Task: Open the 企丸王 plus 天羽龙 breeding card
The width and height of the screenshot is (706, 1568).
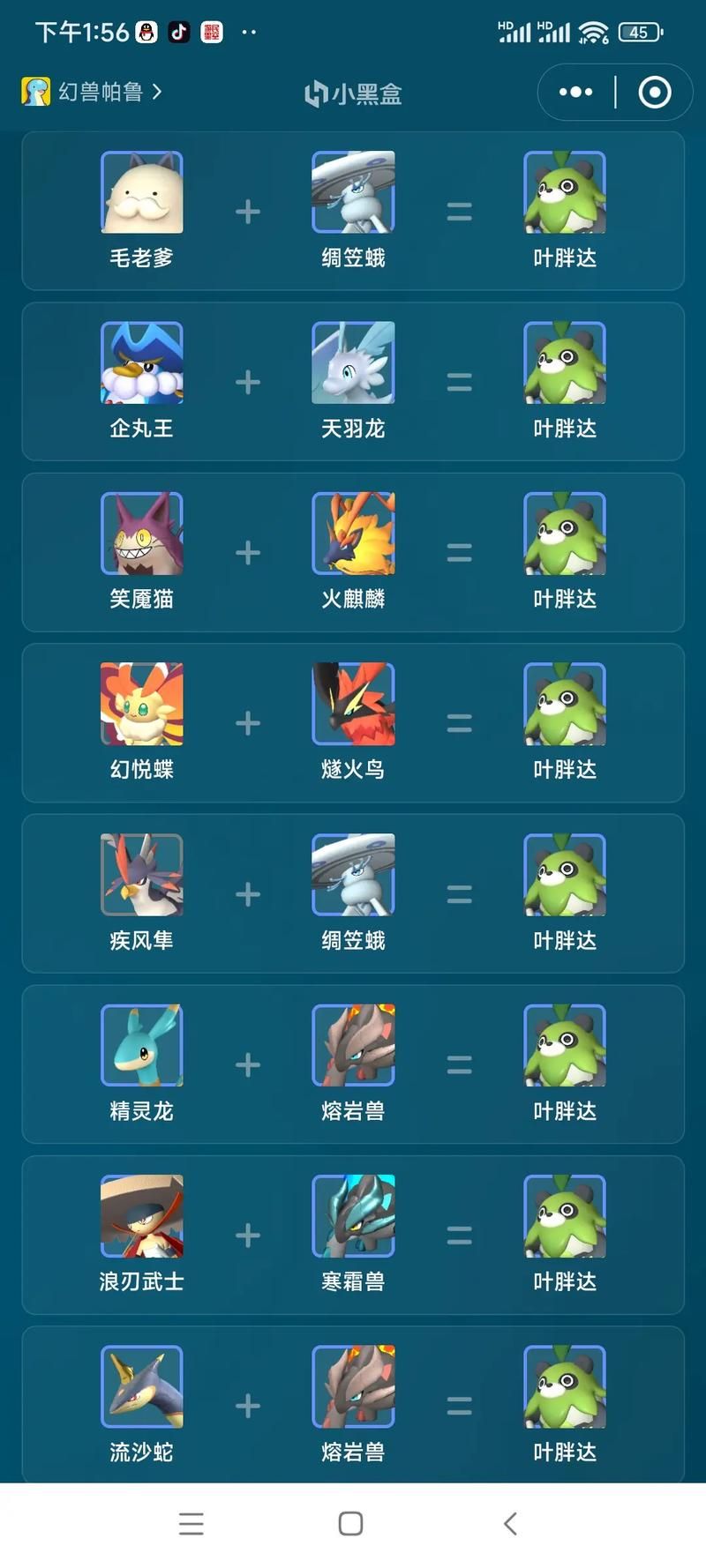Action: [x=353, y=382]
